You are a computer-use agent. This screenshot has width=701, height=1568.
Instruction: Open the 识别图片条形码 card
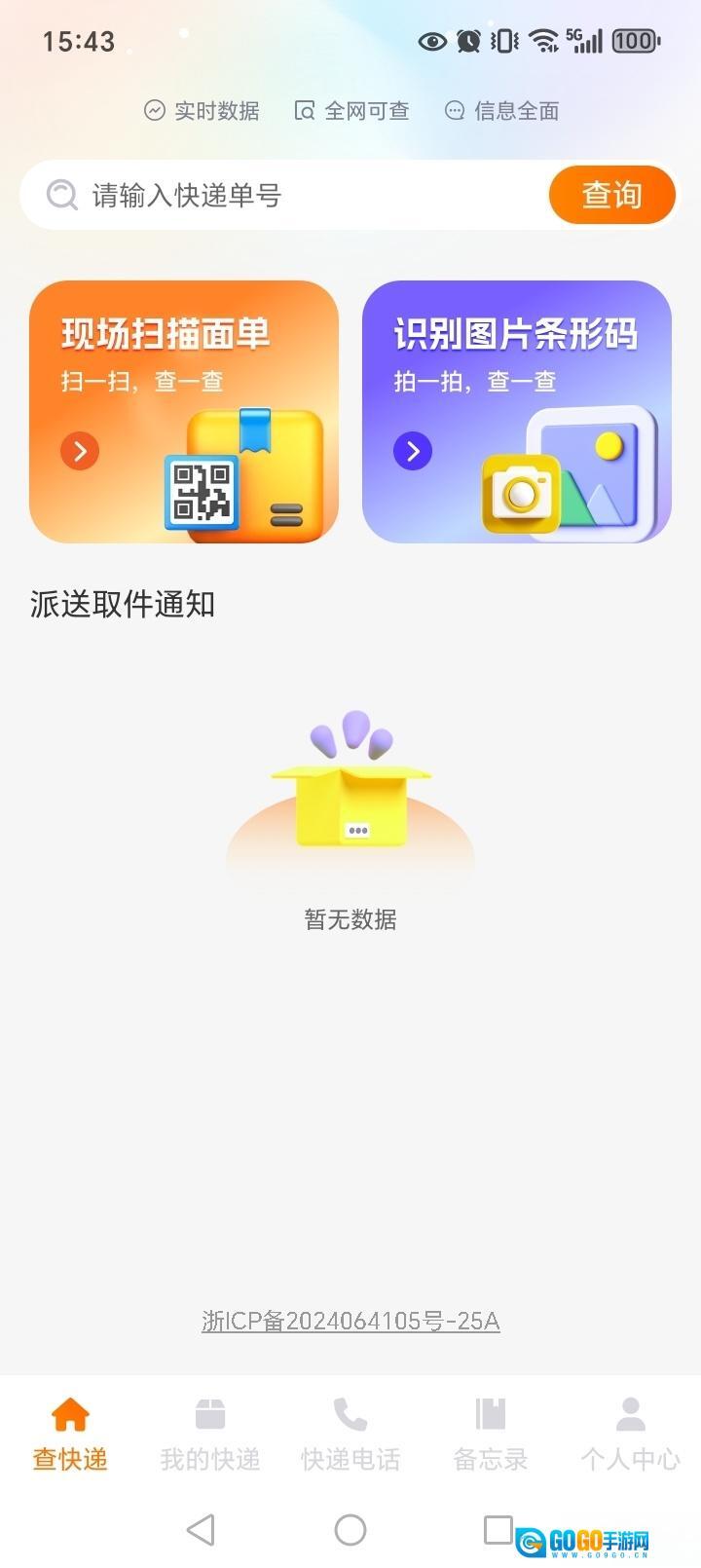(x=516, y=411)
